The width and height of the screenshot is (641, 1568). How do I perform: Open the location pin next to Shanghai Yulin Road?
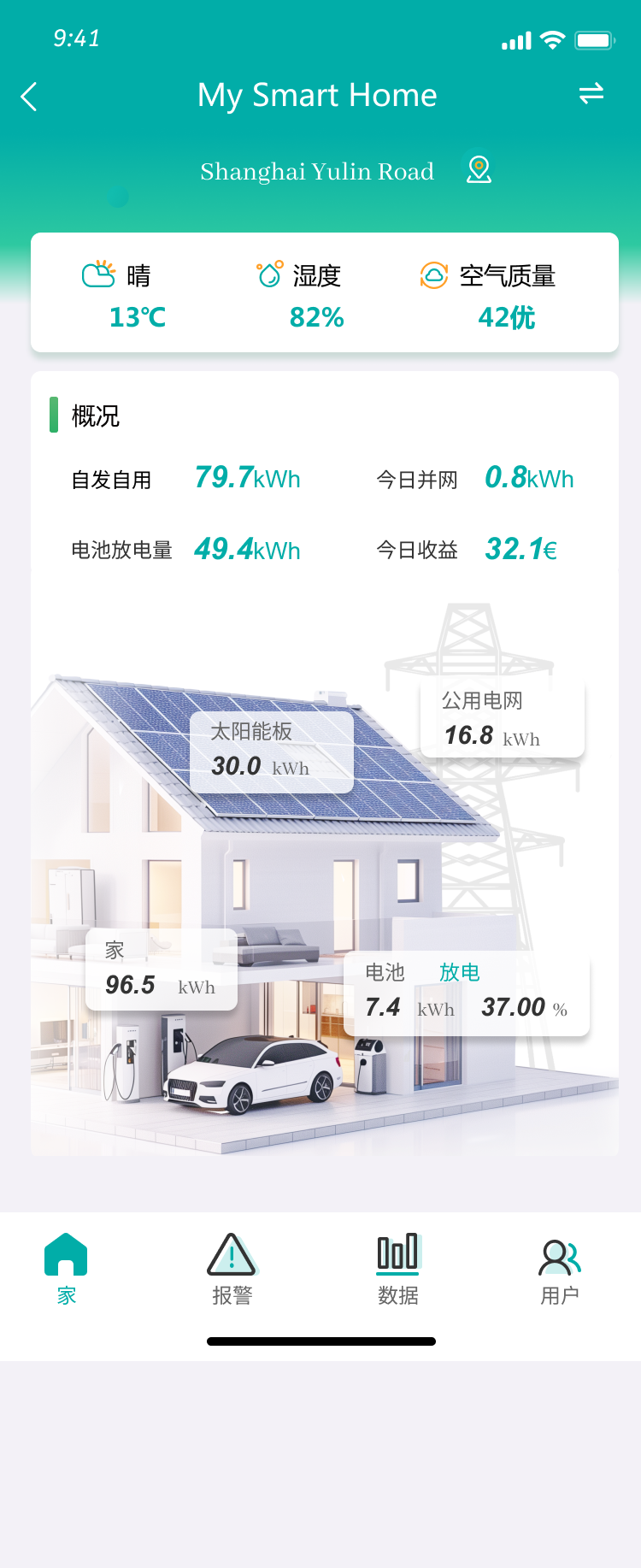point(479,170)
